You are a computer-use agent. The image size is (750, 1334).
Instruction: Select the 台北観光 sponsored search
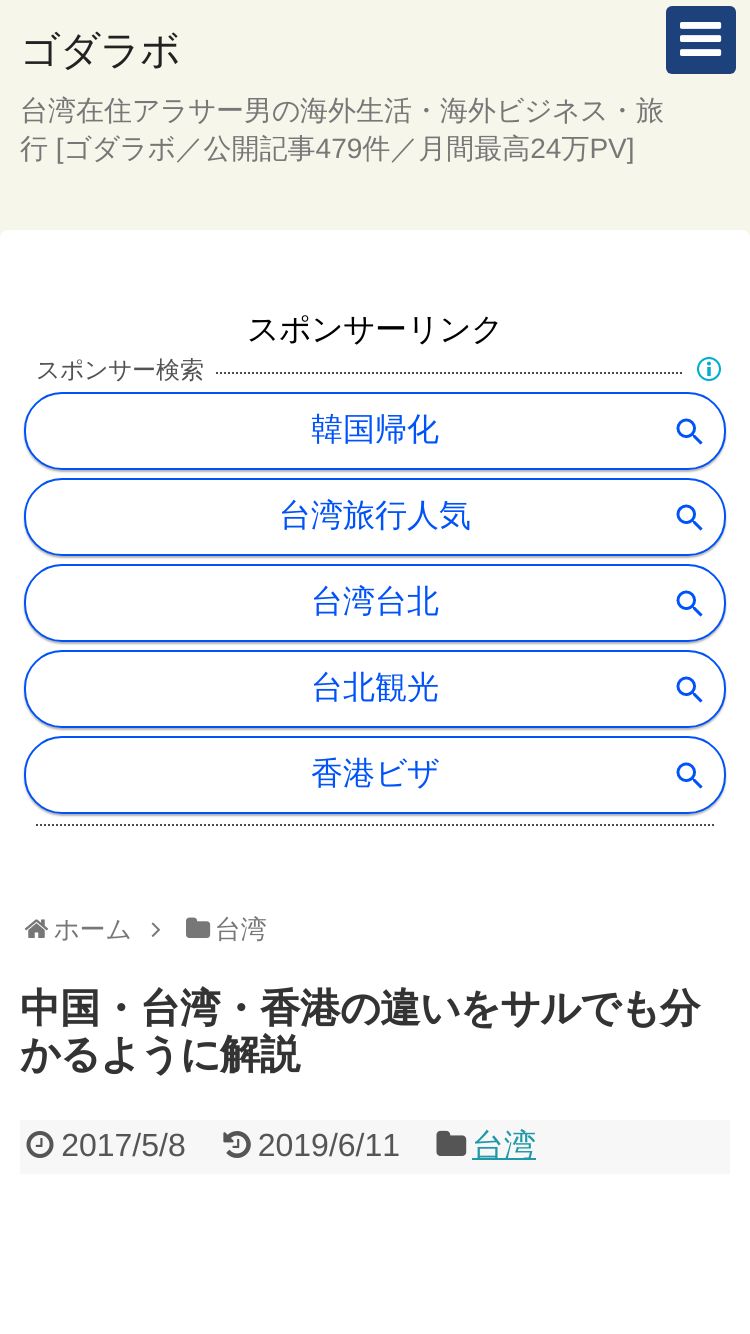click(375, 689)
